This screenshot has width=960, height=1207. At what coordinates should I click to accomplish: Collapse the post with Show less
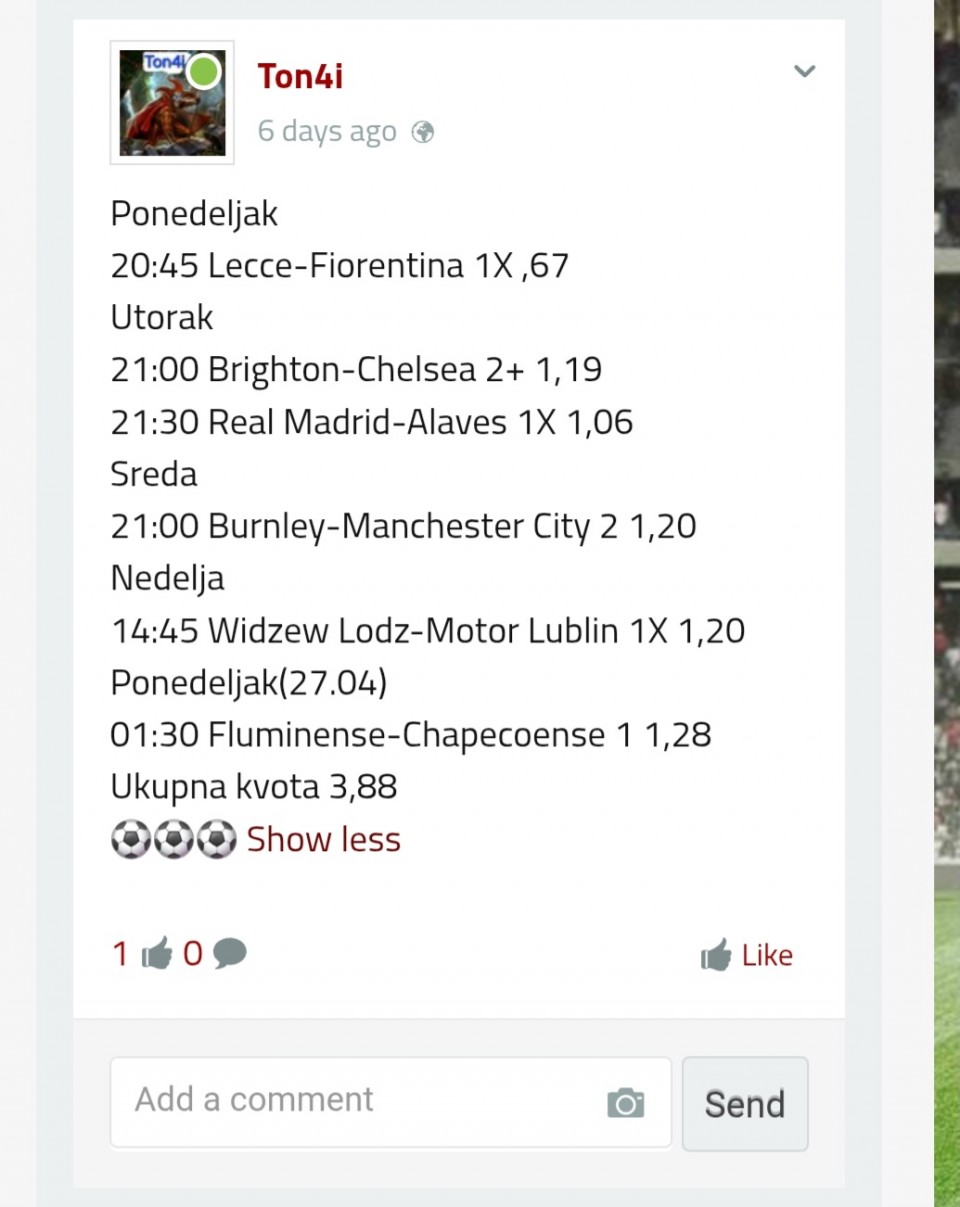(x=323, y=839)
